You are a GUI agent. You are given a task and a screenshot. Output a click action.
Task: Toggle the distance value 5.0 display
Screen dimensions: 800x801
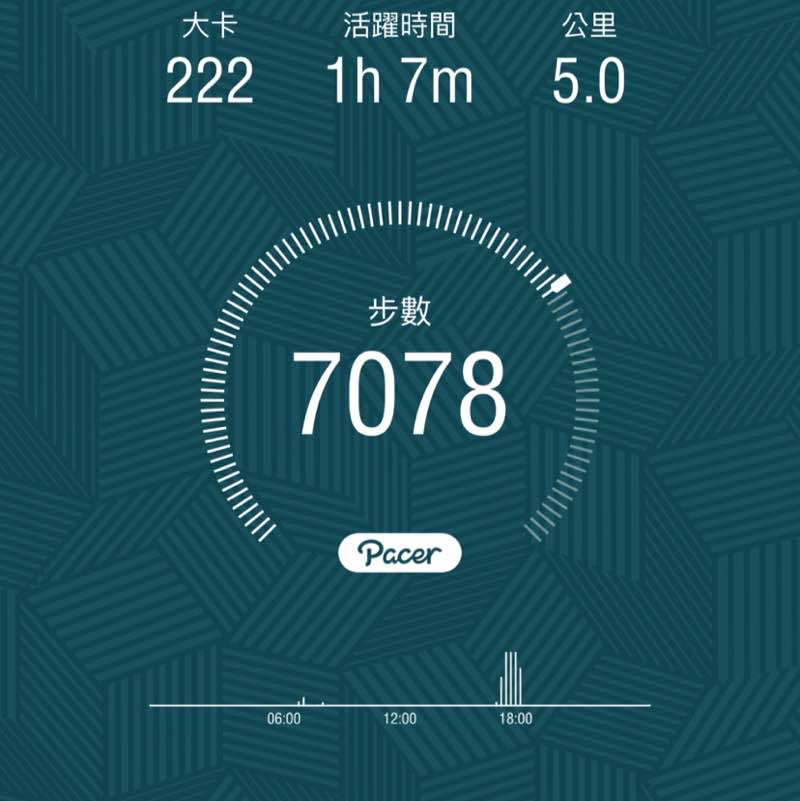pos(590,85)
